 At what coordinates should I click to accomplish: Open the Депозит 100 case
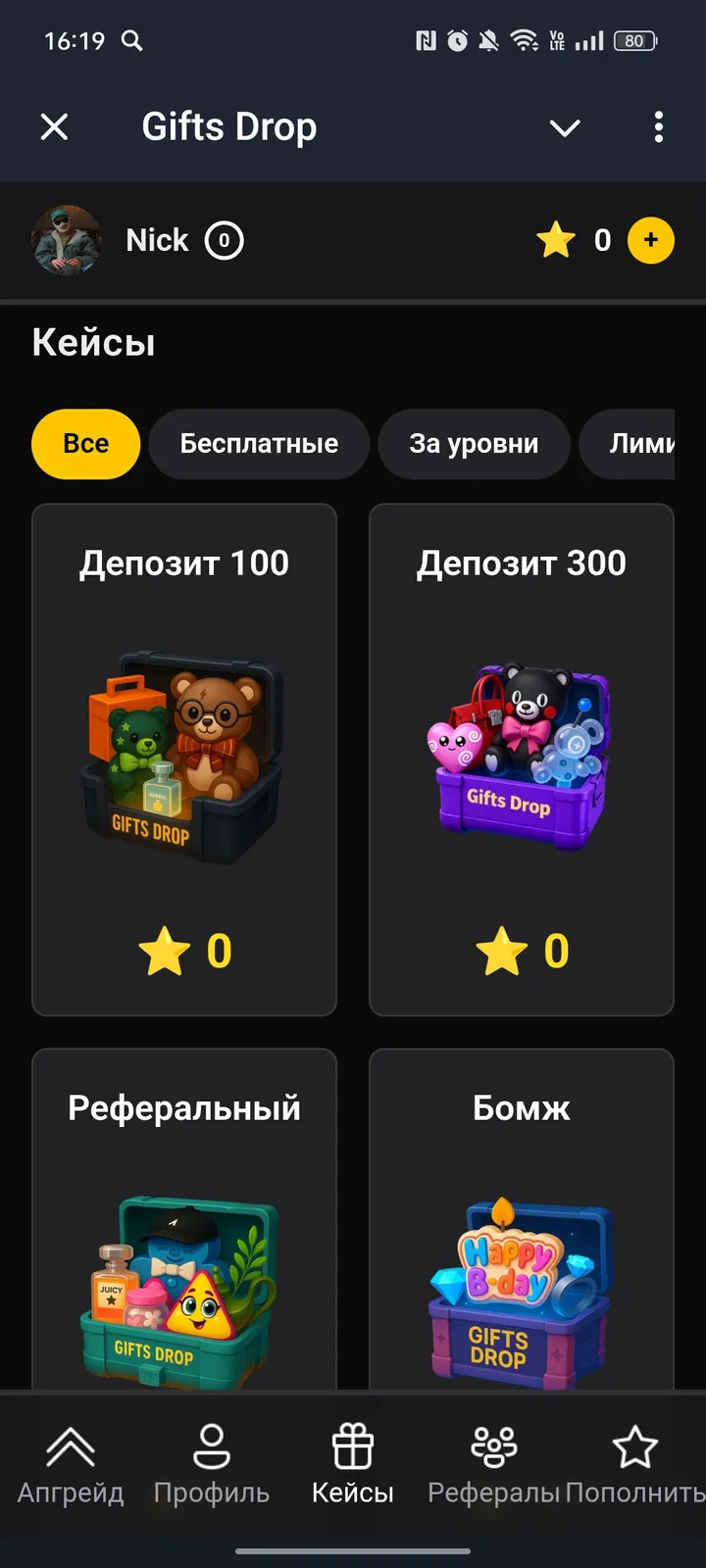pyautogui.click(x=184, y=759)
